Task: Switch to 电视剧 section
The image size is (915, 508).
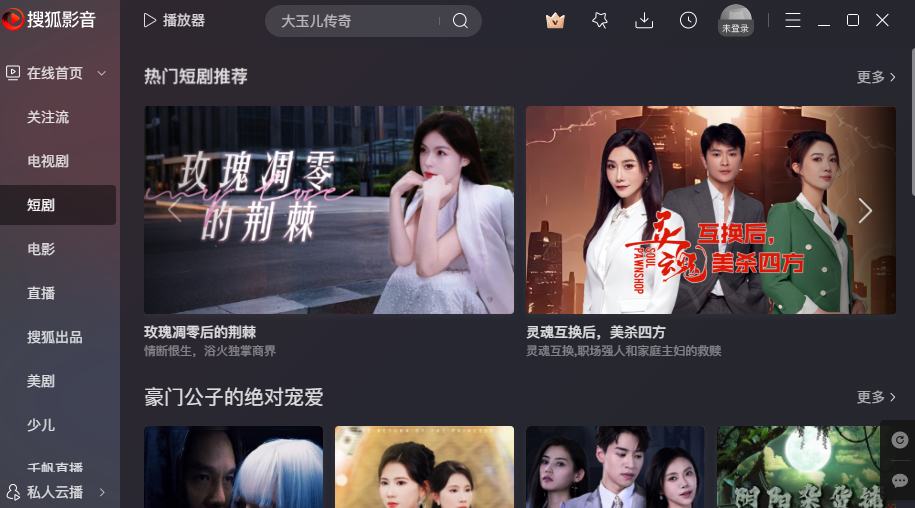Action: [48, 161]
